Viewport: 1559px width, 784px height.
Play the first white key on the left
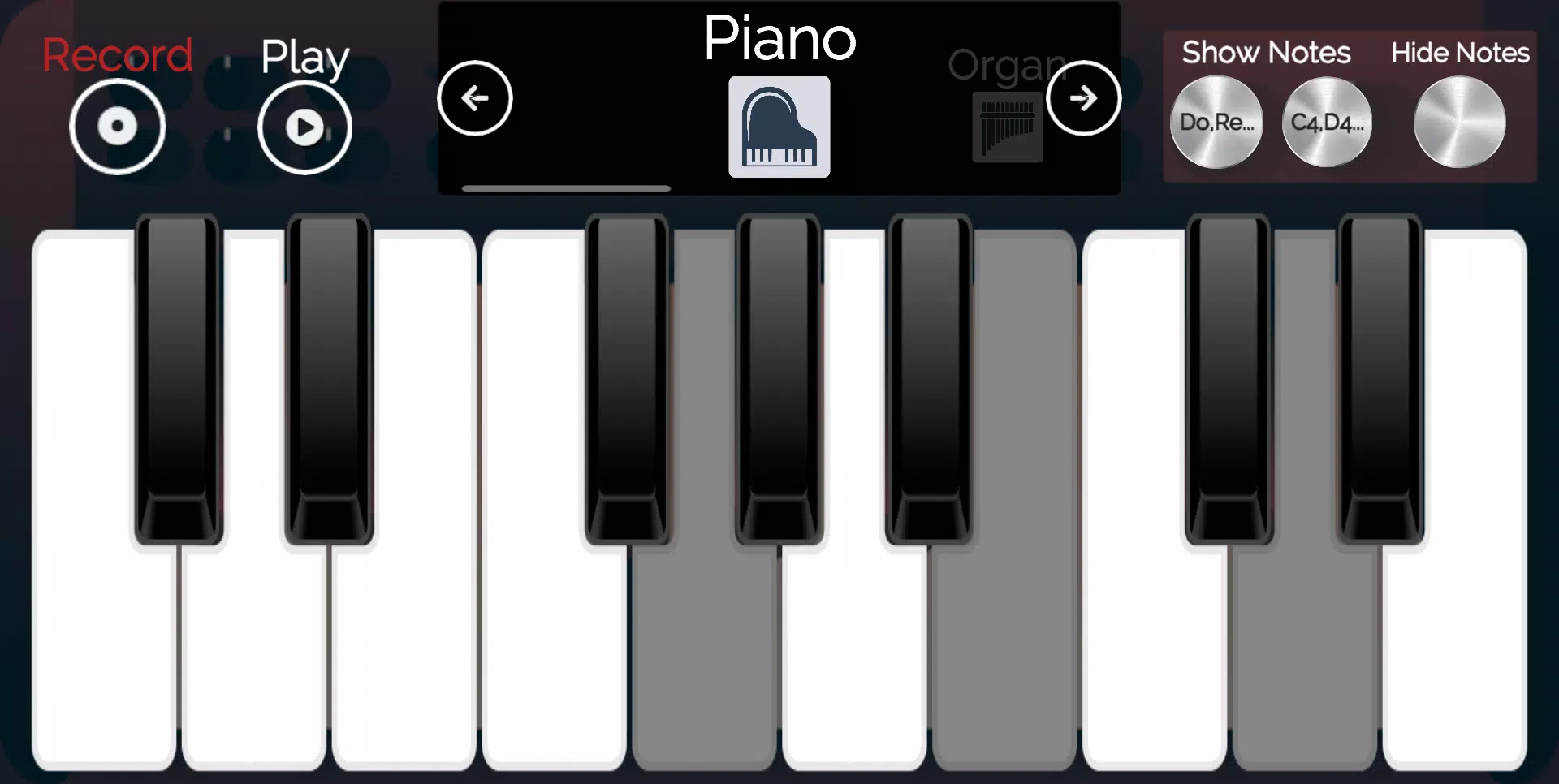click(104, 649)
